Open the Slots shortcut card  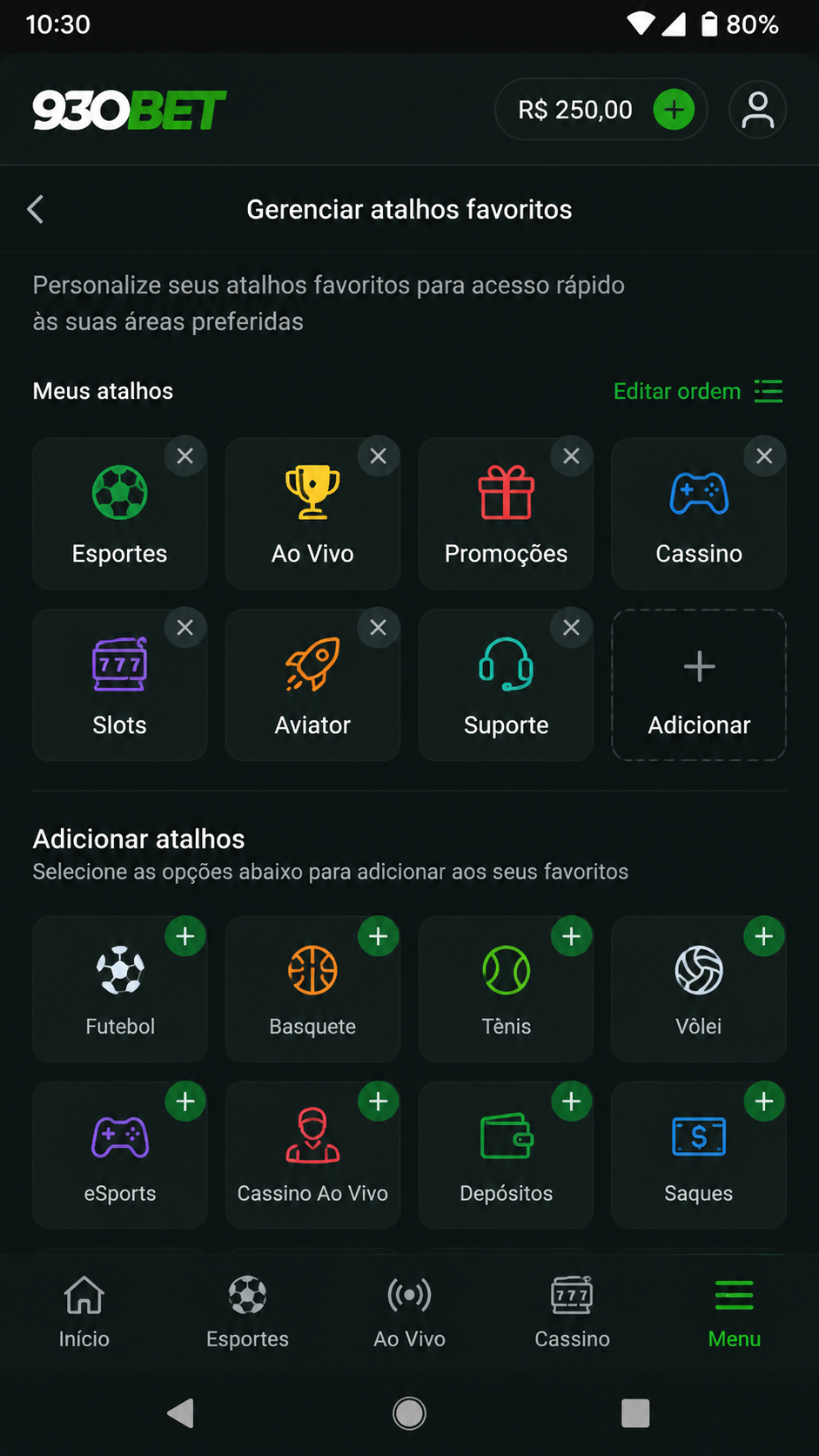click(x=120, y=685)
